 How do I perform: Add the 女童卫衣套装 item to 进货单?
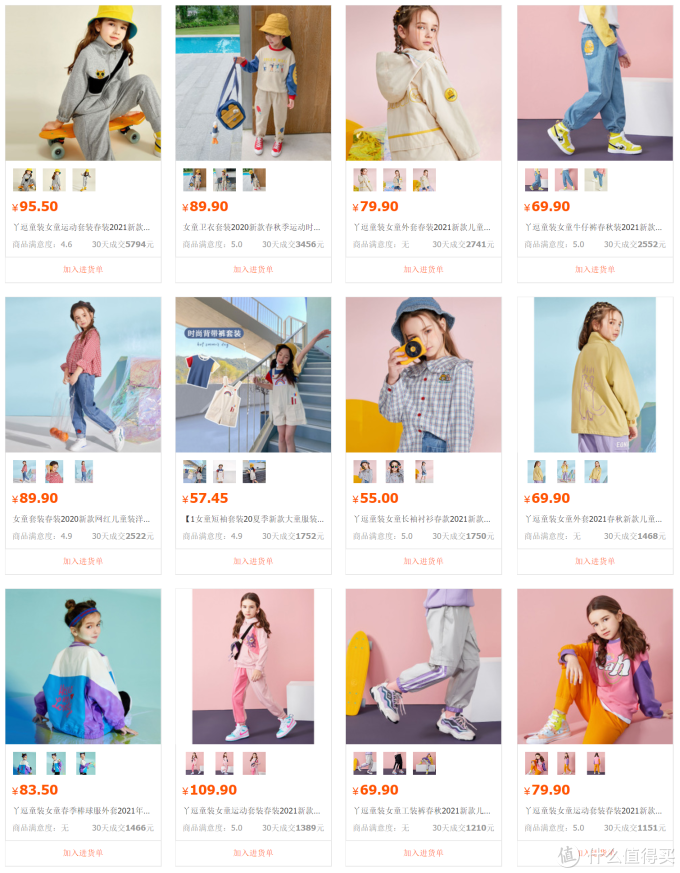(x=253, y=269)
